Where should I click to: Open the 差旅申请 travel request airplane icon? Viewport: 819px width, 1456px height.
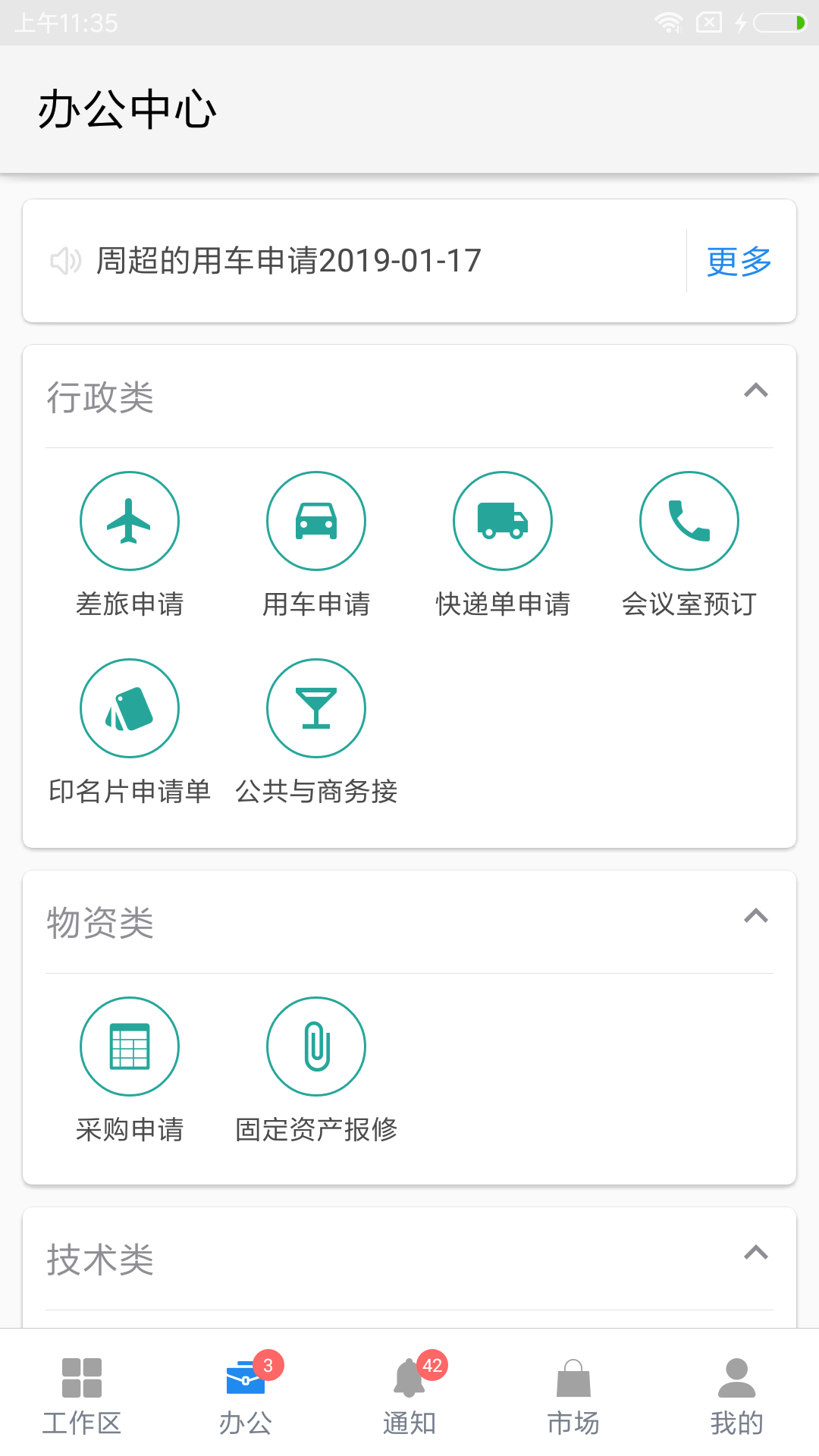click(129, 521)
